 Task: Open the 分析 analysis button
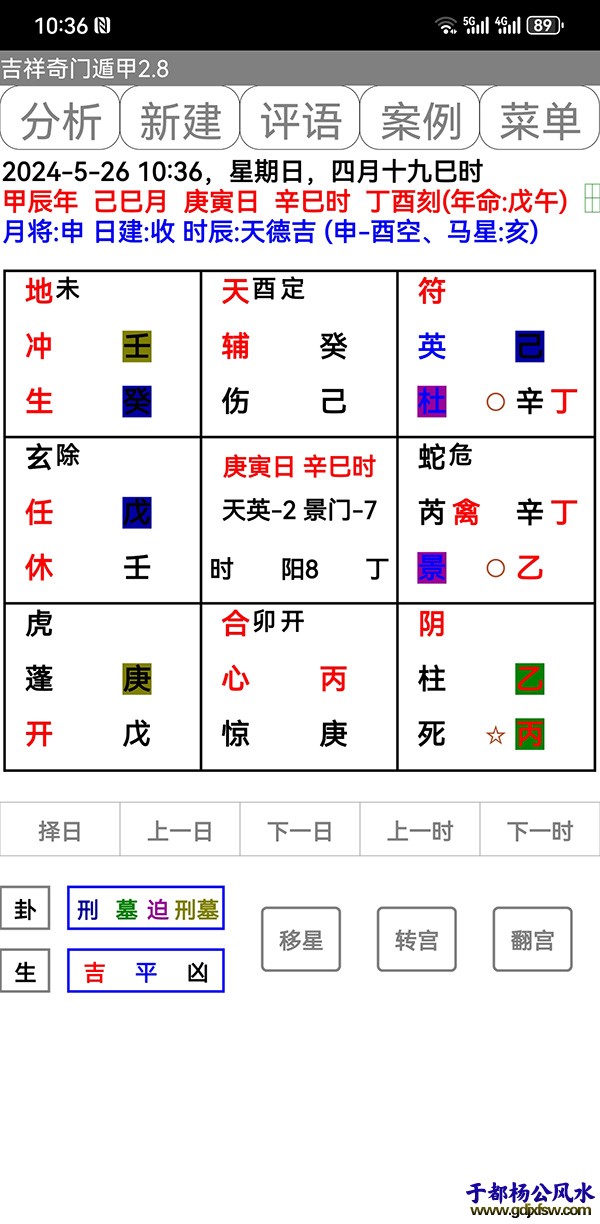(60, 119)
